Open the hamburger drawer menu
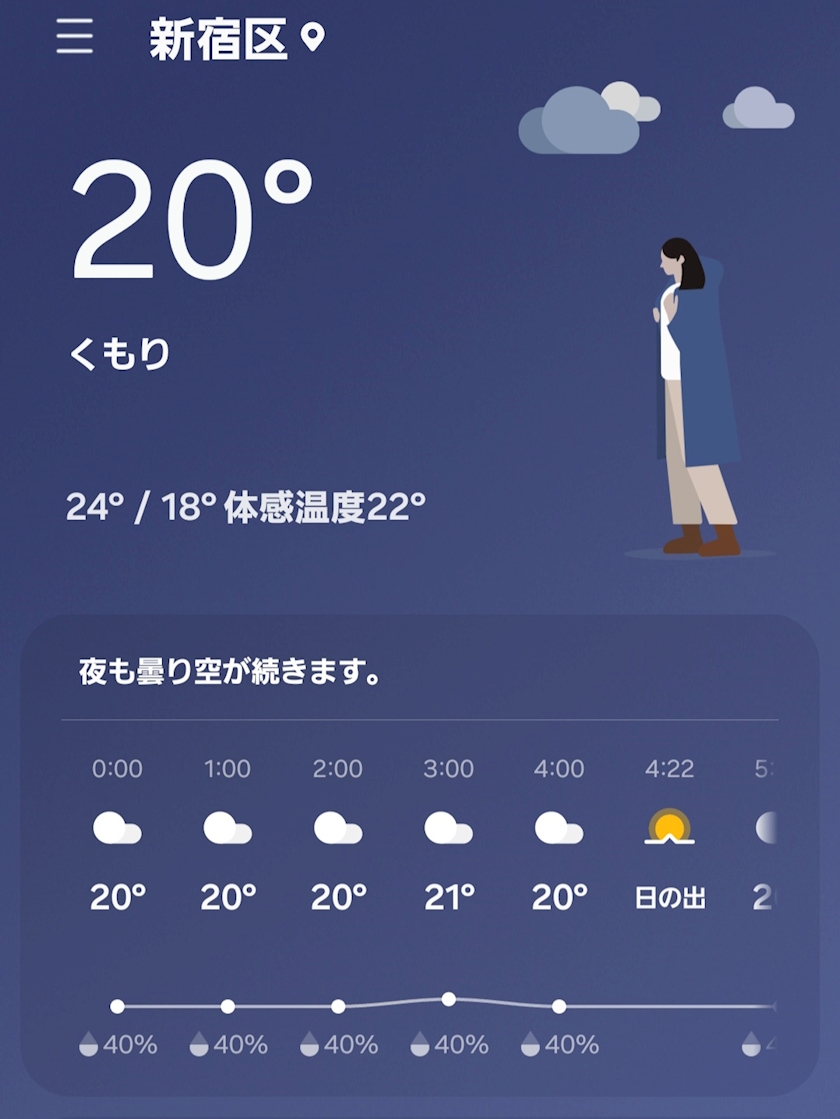The width and height of the screenshot is (840, 1119). (75, 36)
